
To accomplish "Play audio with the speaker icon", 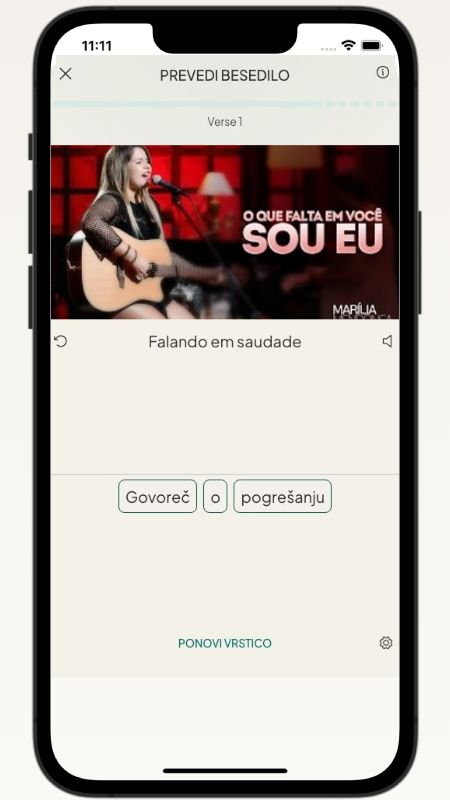I will [387, 341].
